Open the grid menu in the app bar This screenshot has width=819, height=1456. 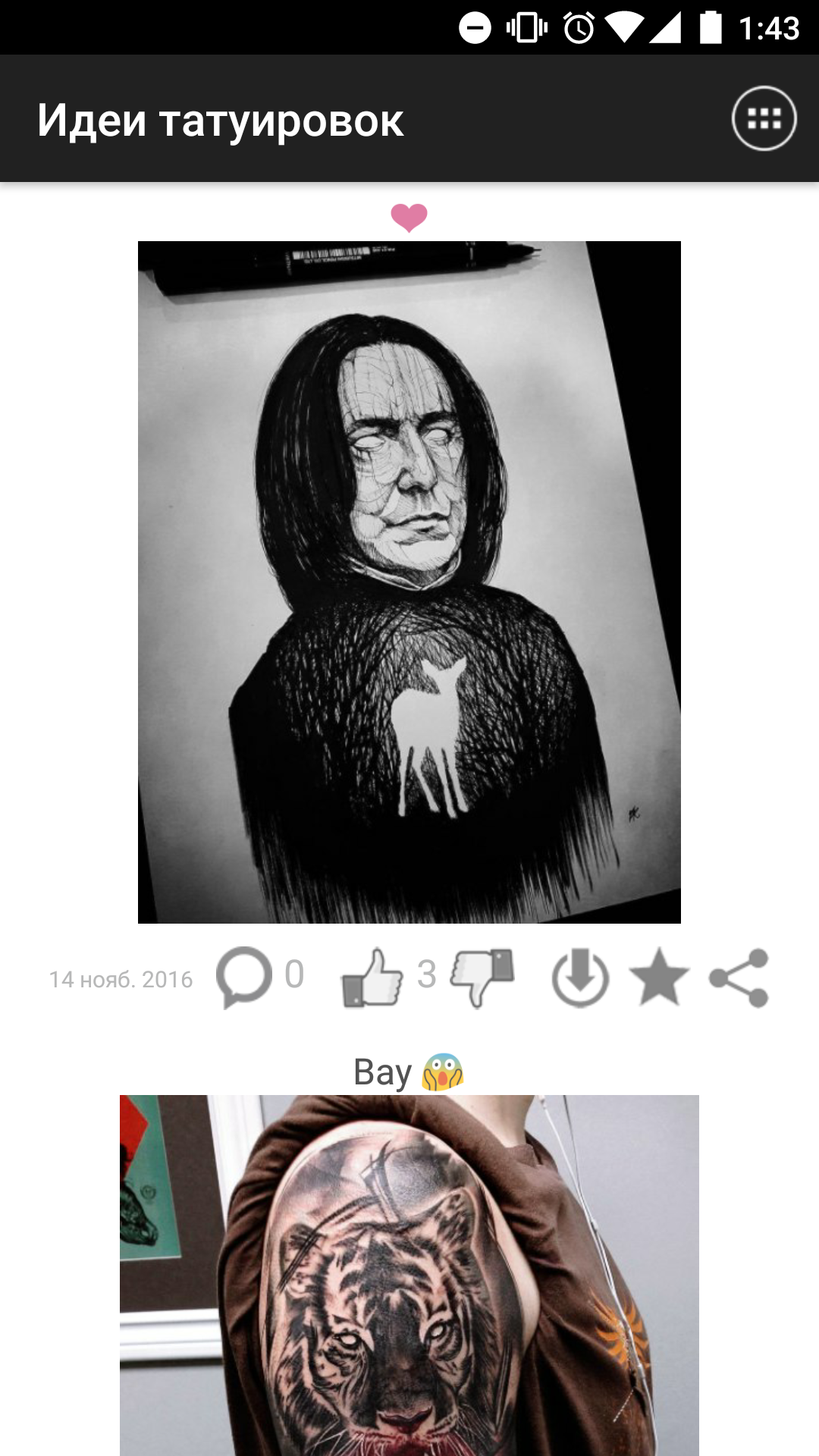coord(764,119)
